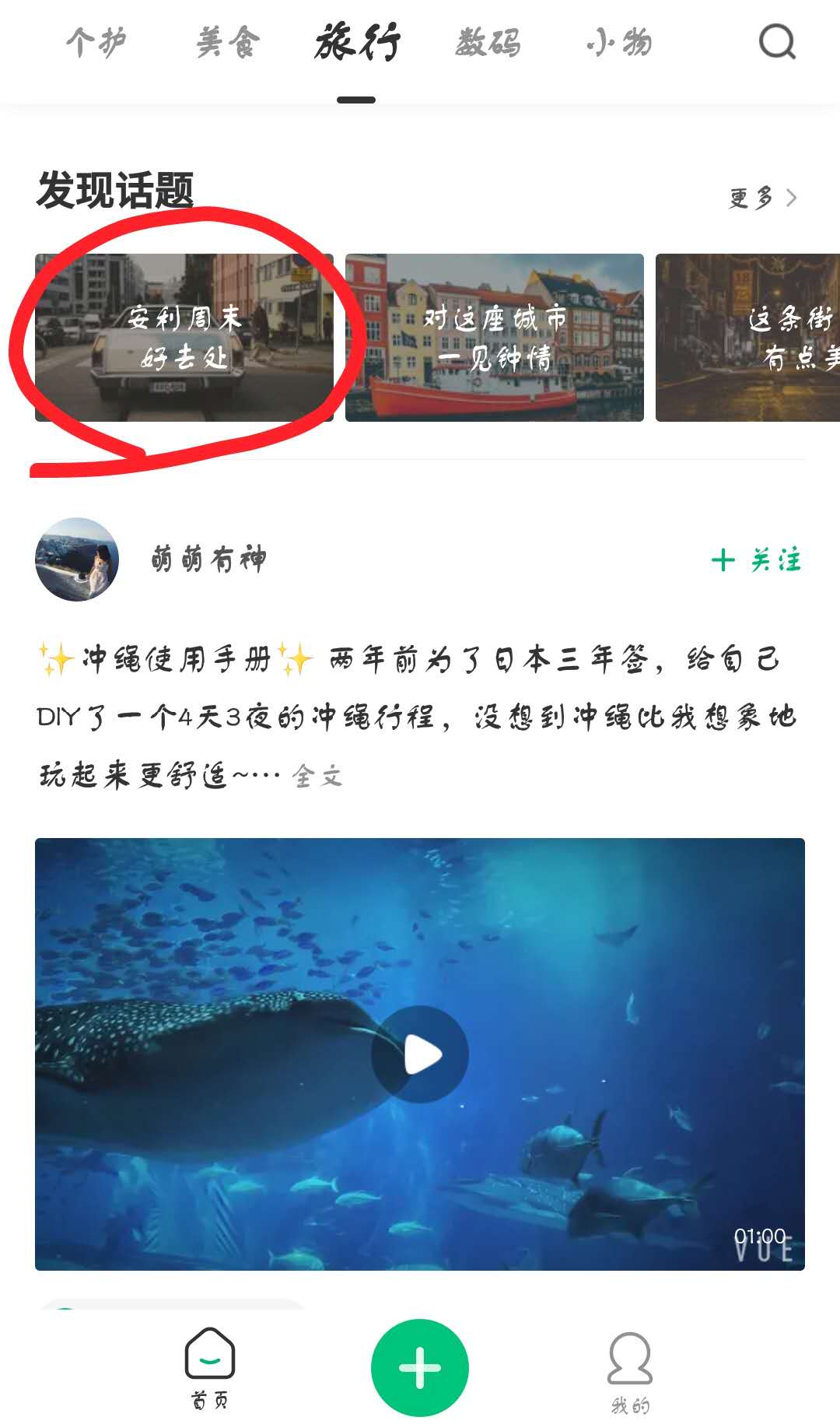Expand the post with 全文
This screenshot has height=1424, width=840.
[317, 776]
